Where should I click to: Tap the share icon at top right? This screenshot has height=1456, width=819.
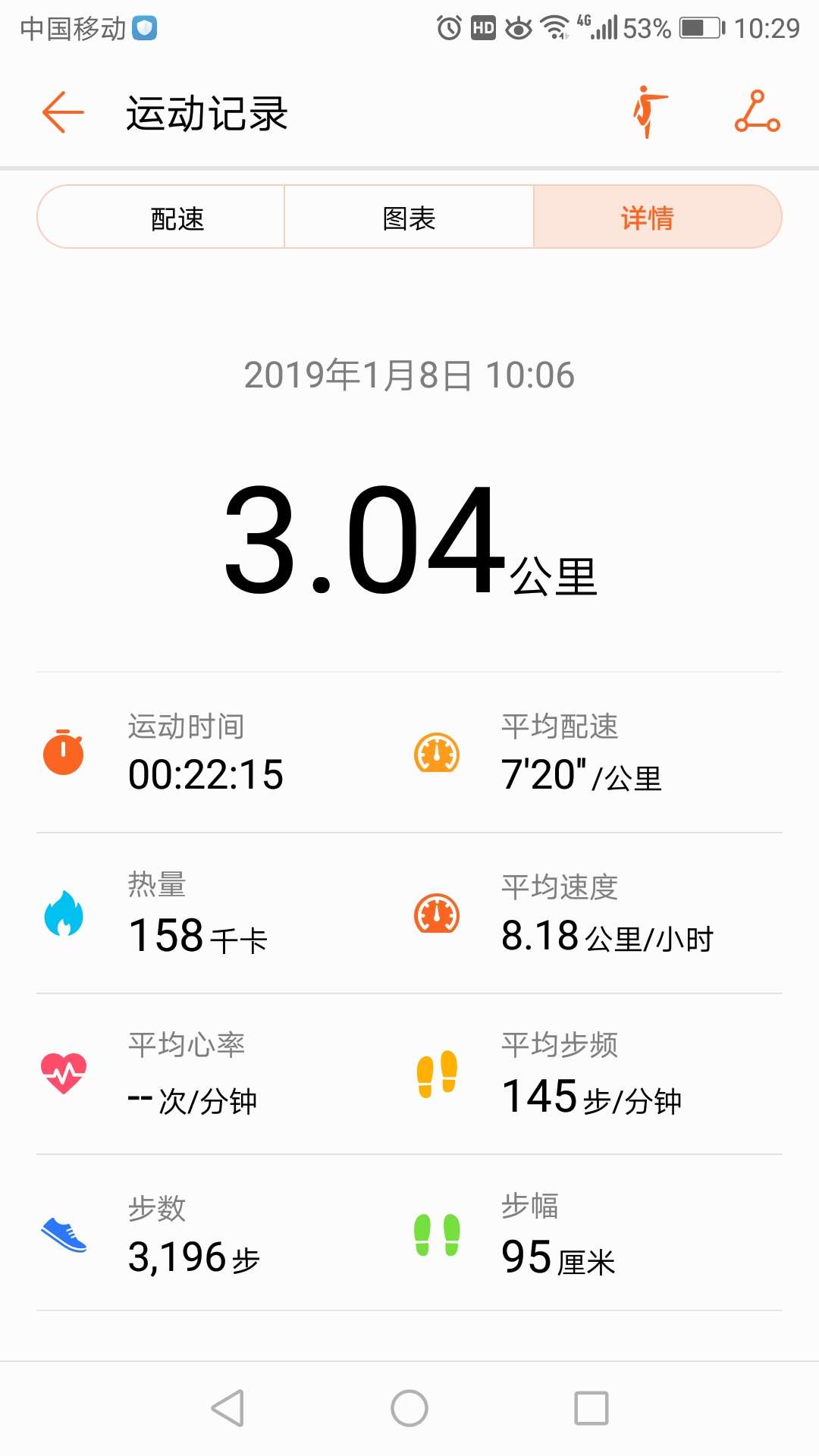click(x=755, y=114)
